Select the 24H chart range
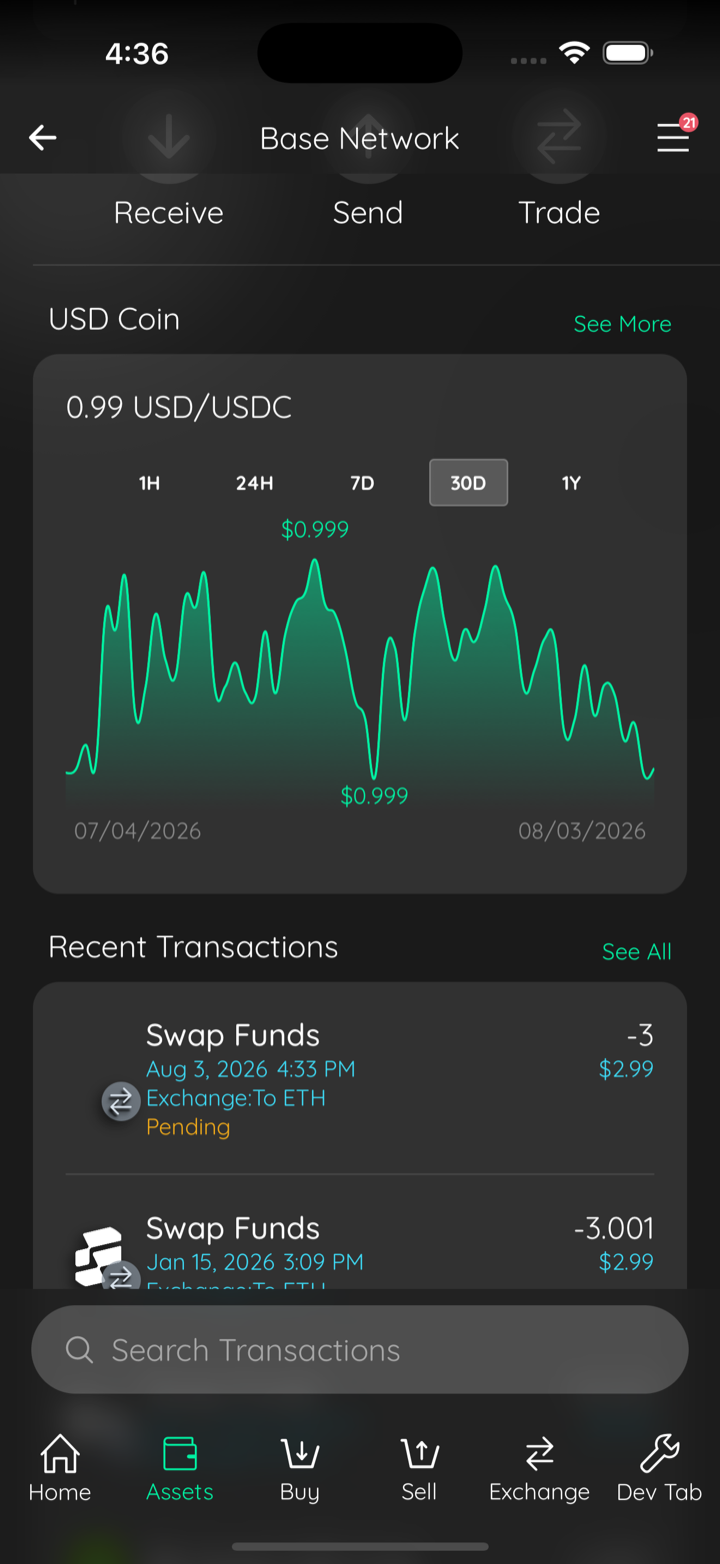720x1564 pixels. coord(254,483)
